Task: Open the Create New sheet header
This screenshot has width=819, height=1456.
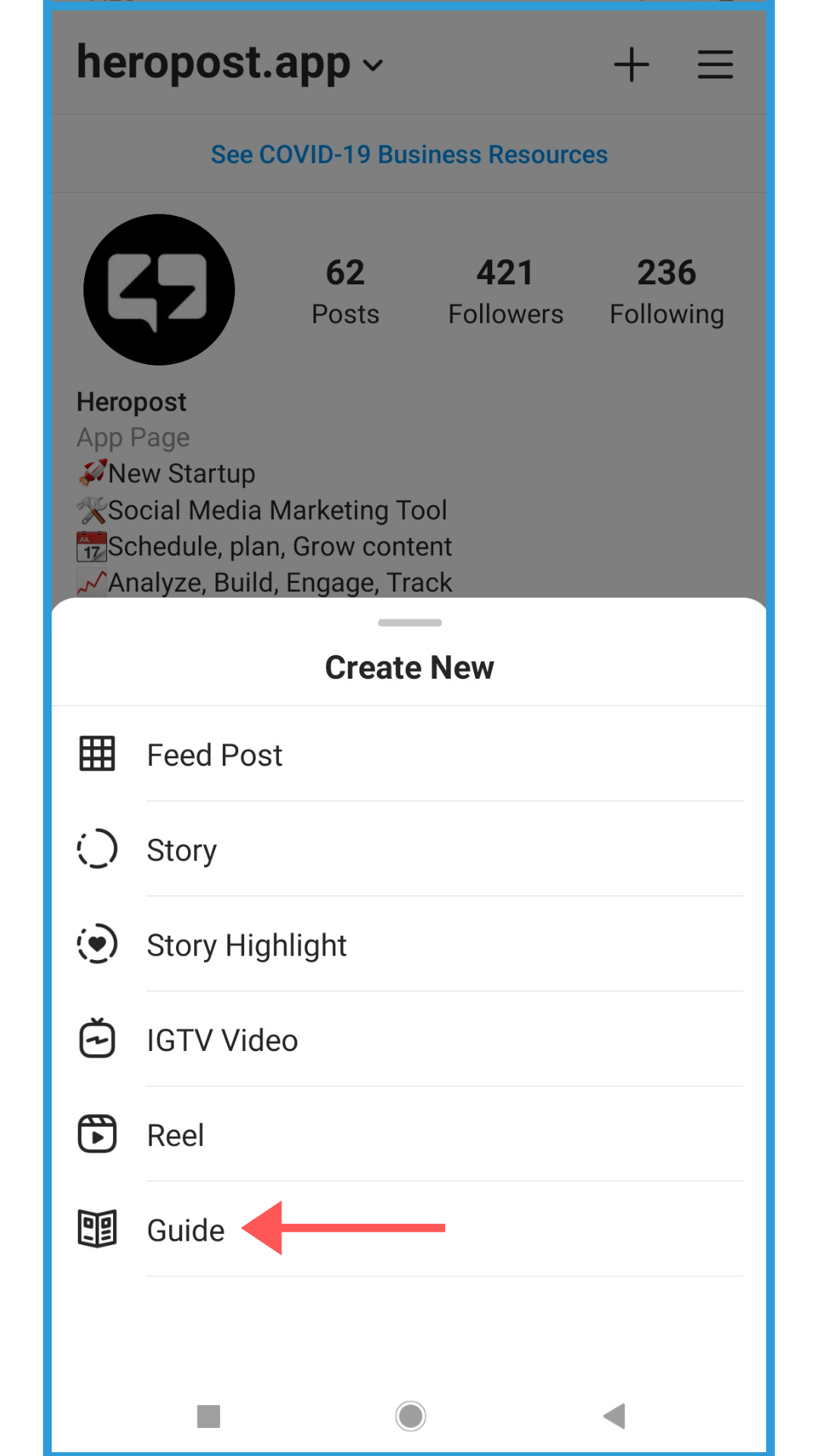Action: pos(409,667)
